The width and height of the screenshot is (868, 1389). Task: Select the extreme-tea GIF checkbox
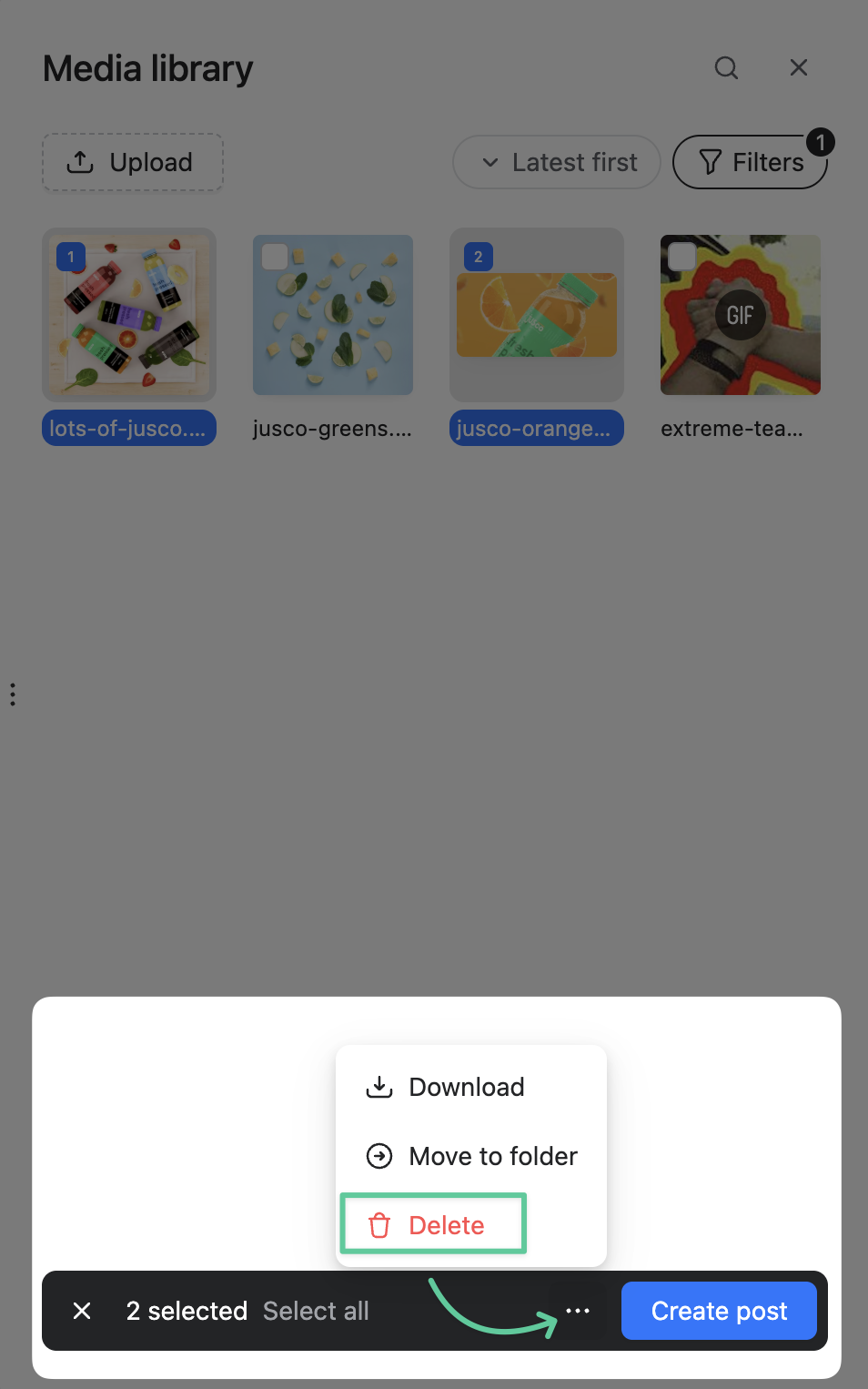[682, 257]
